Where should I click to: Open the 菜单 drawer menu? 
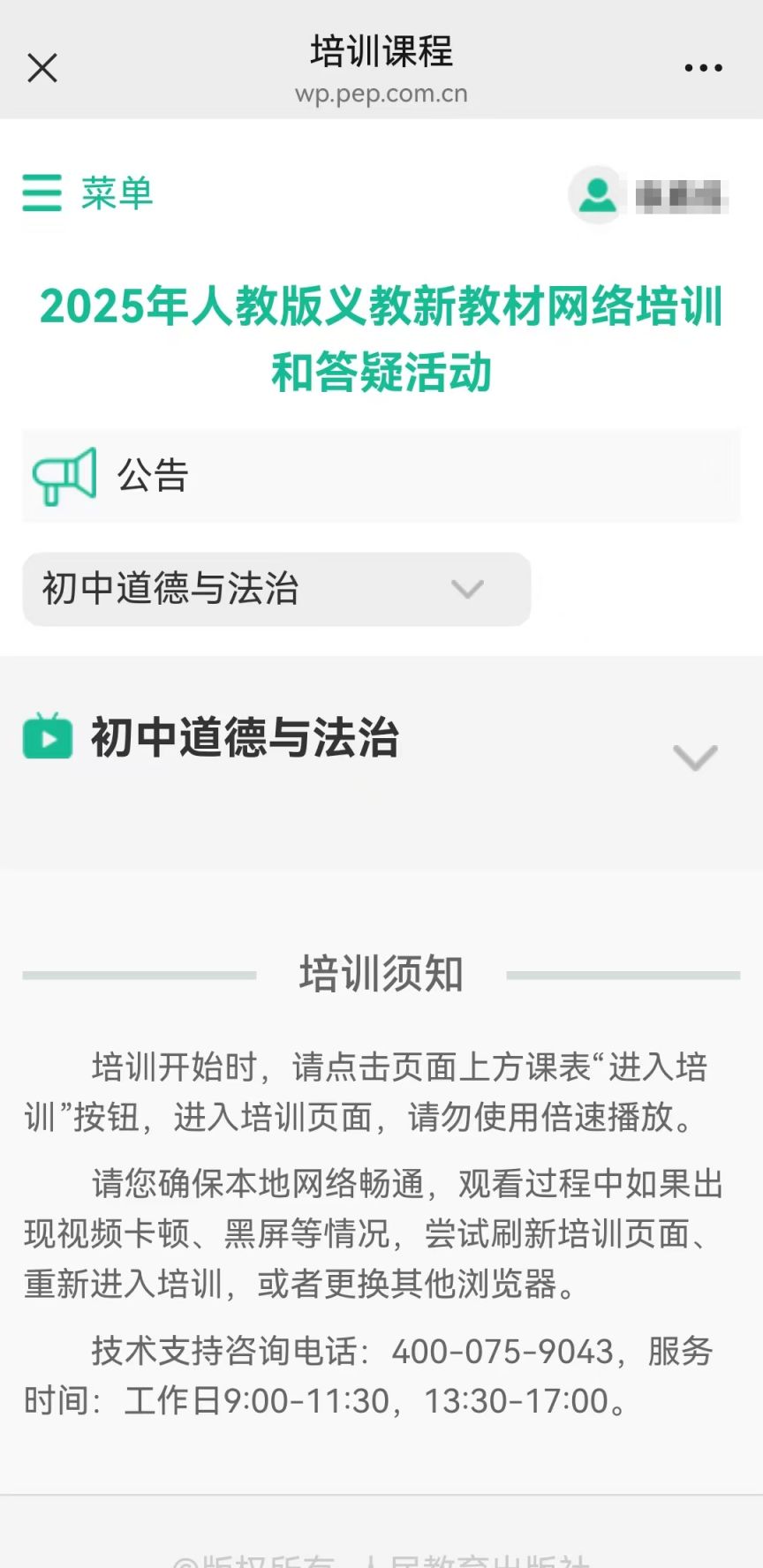pos(87,192)
